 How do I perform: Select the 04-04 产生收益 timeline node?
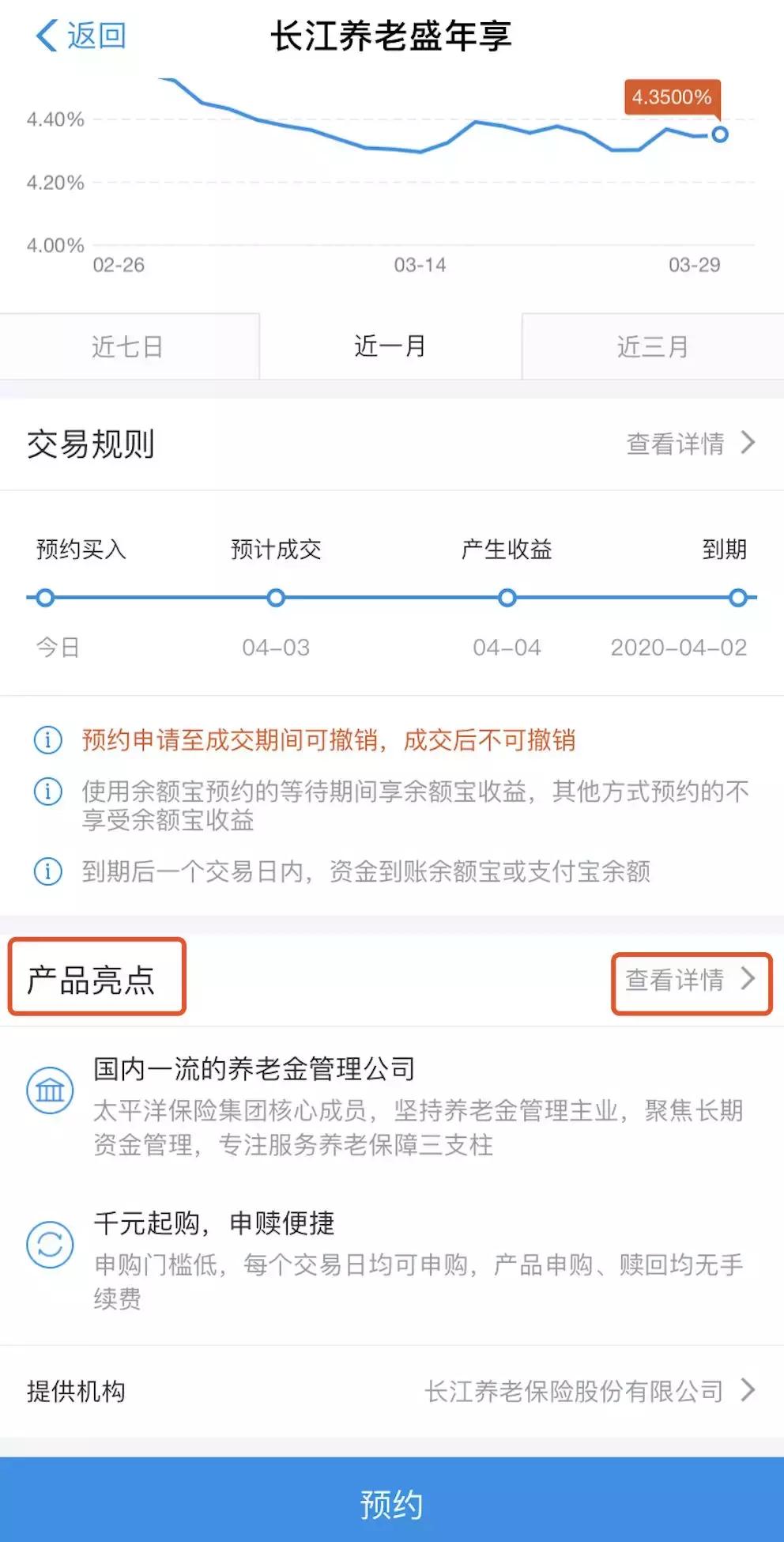[507, 599]
